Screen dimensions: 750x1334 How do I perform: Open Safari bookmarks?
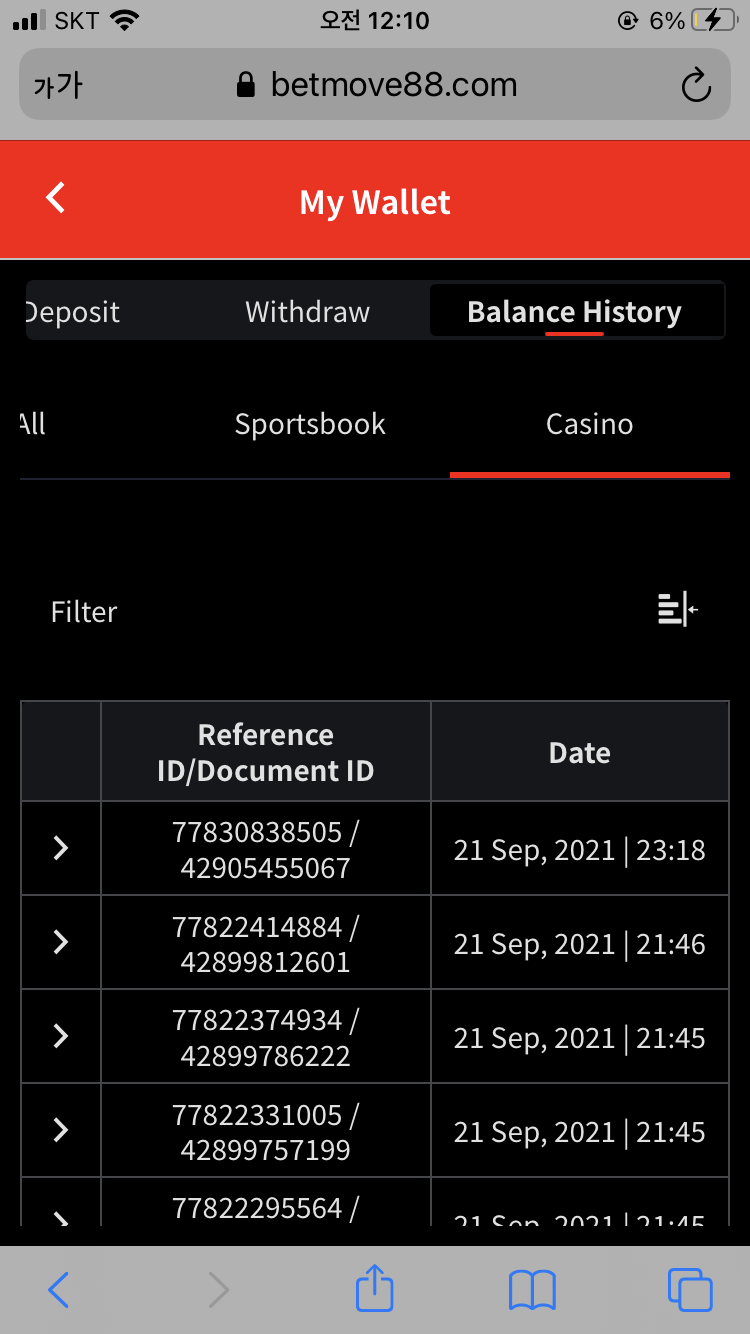tap(532, 1290)
